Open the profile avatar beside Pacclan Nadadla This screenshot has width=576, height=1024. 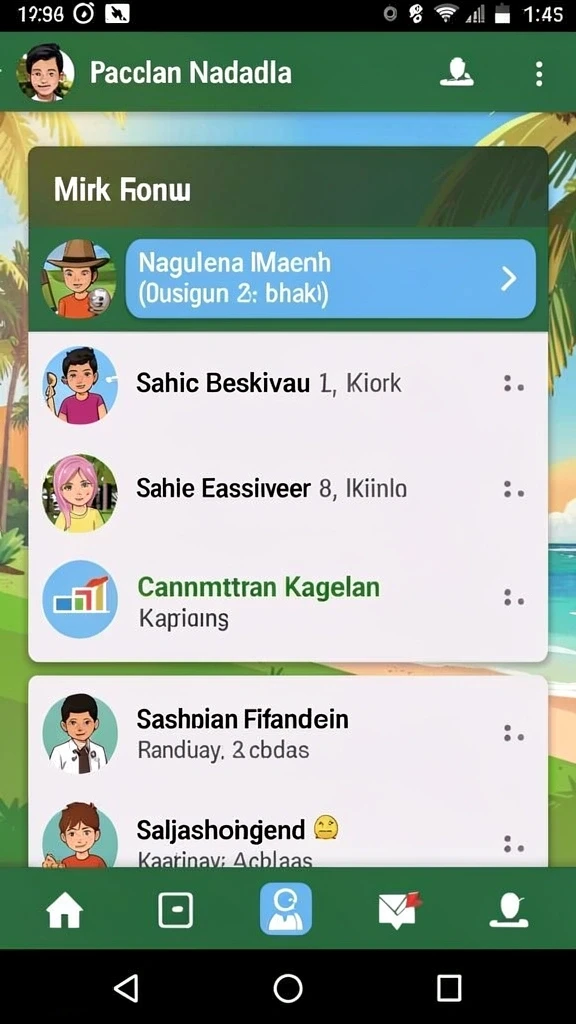(x=45, y=72)
